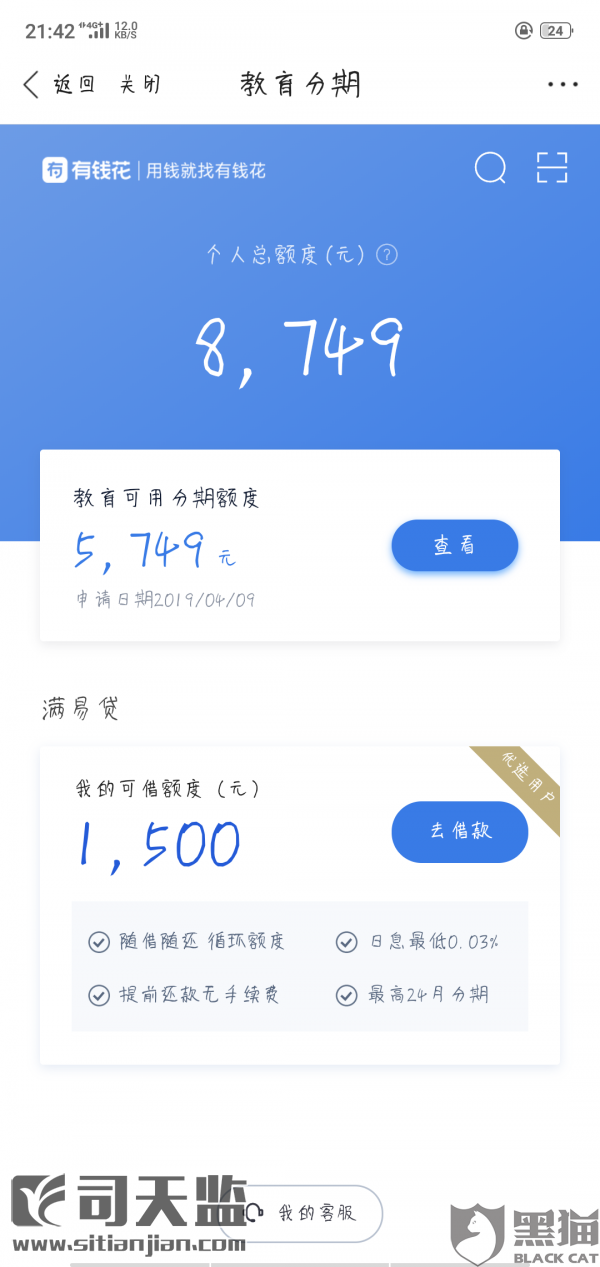Tap 查看 for education installment quota
The image size is (600, 1267).
point(455,546)
